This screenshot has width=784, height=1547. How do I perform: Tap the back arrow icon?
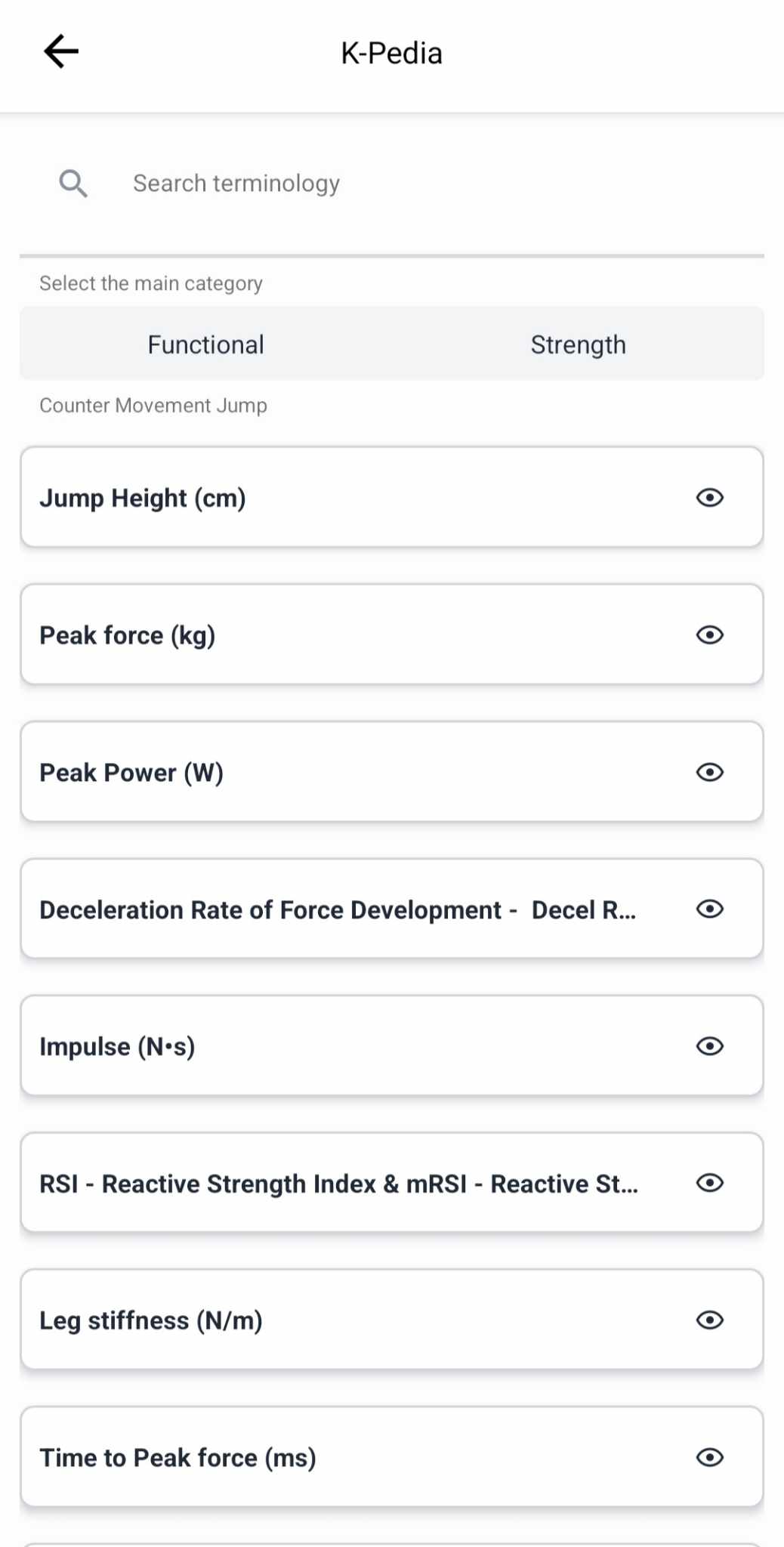60,51
